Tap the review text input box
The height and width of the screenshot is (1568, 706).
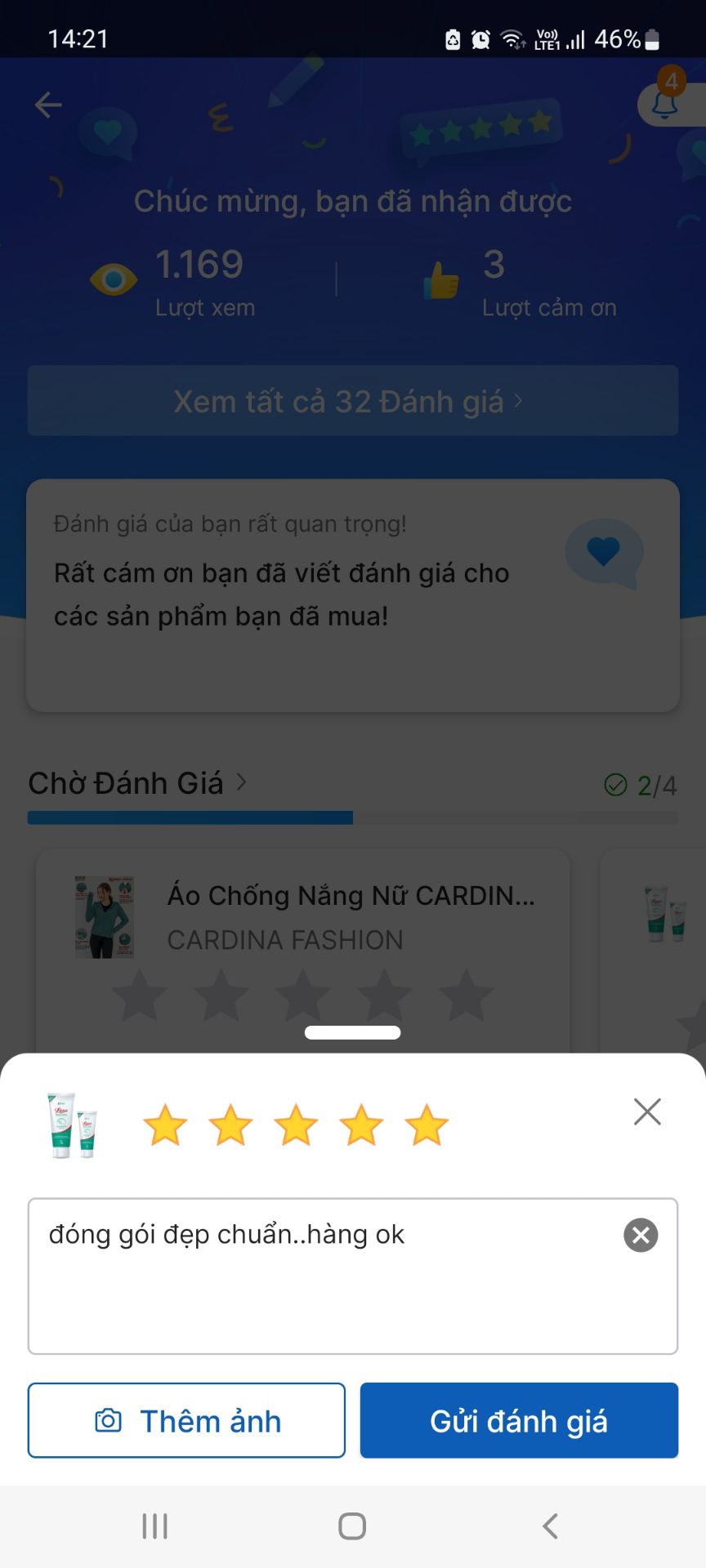pos(353,1276)
